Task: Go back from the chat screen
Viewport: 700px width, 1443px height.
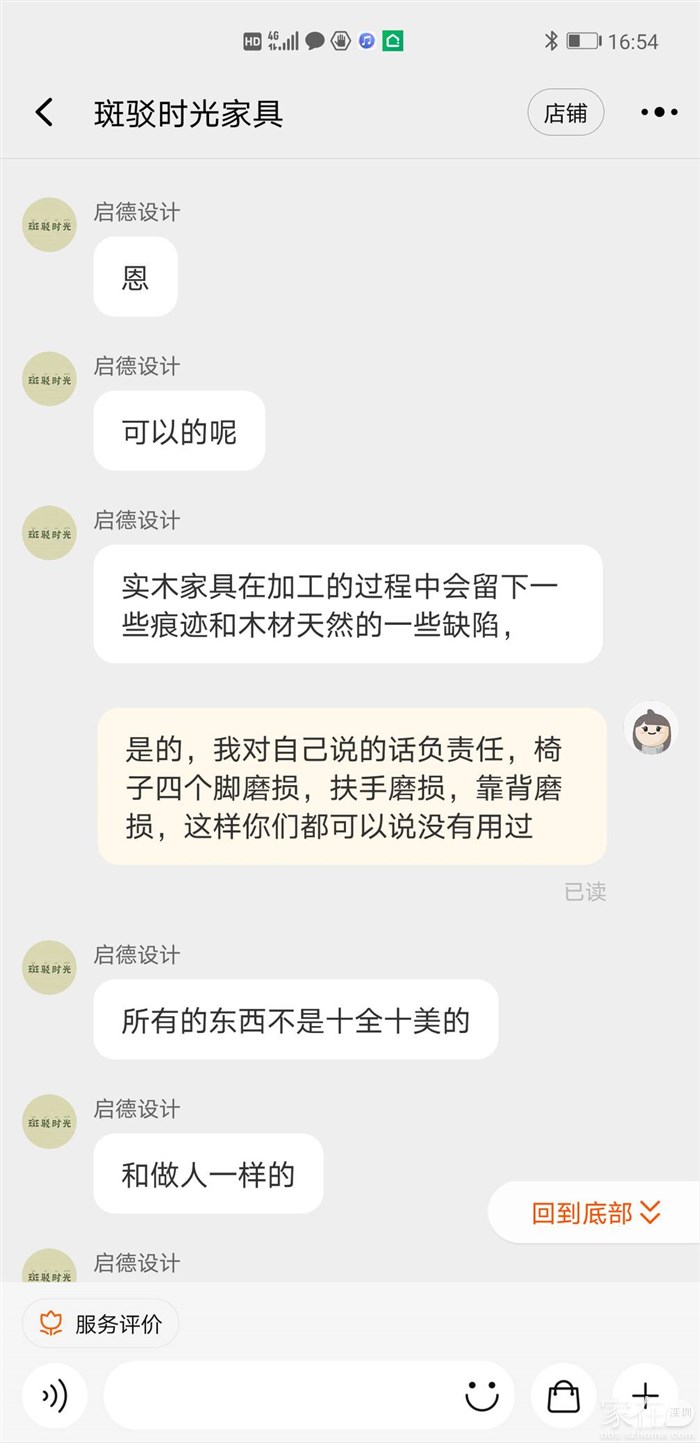Action: click(x=44, y=112)
